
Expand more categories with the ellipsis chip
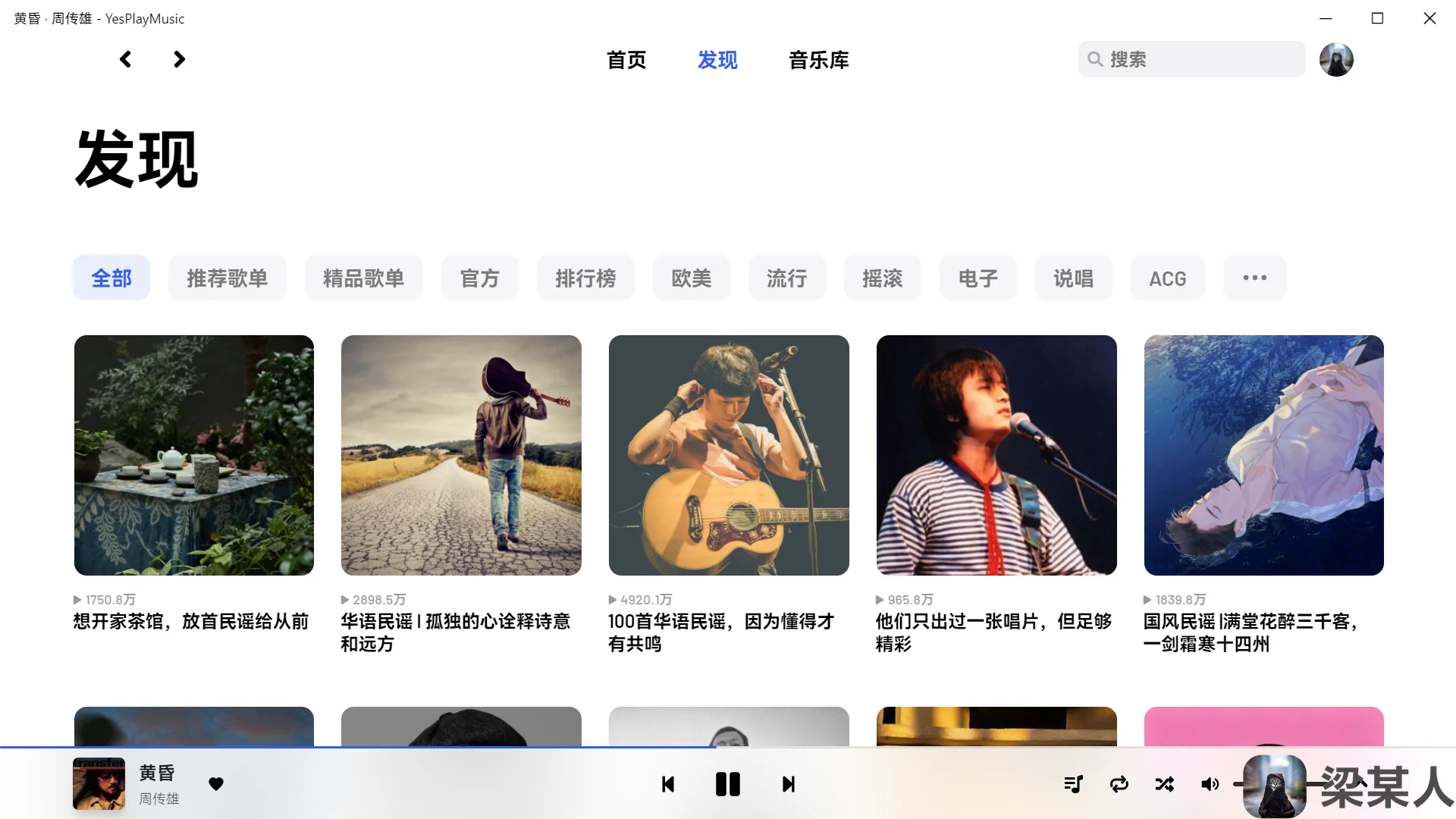(1254, 278)
